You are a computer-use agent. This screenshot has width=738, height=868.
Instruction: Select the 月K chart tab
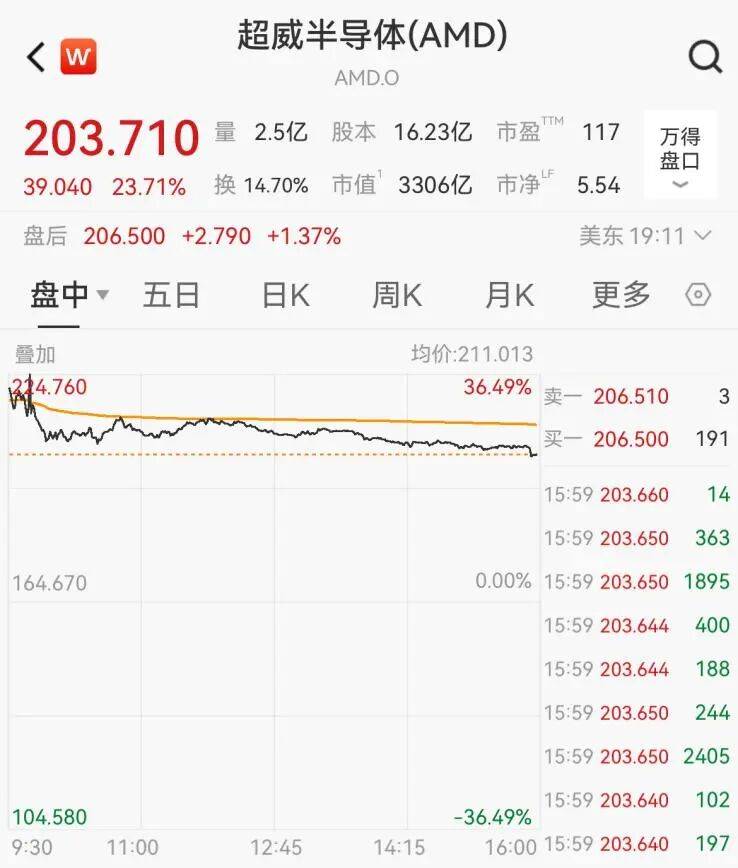tap(509, 295)
